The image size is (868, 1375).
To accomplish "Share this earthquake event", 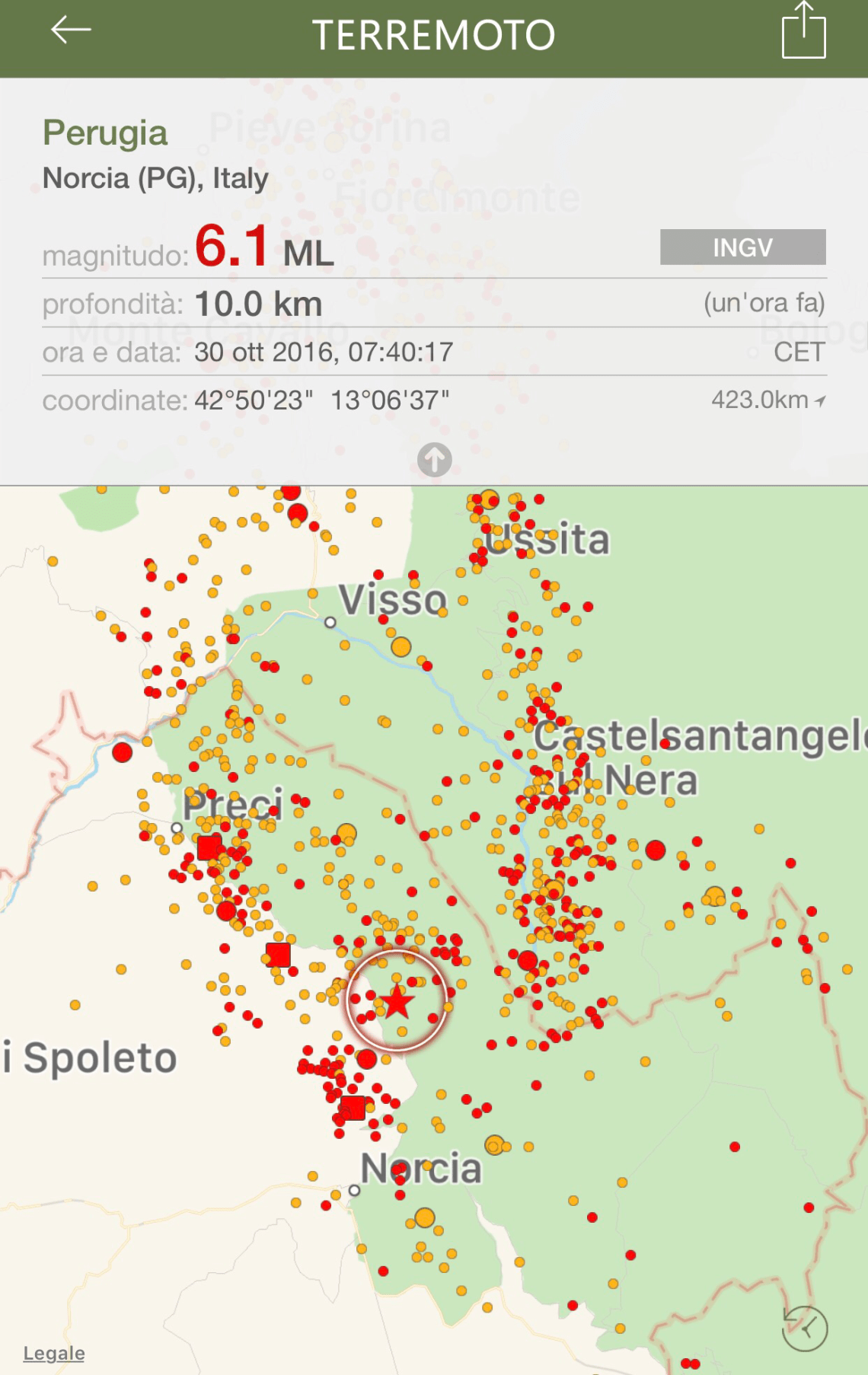I will [803, 32].
